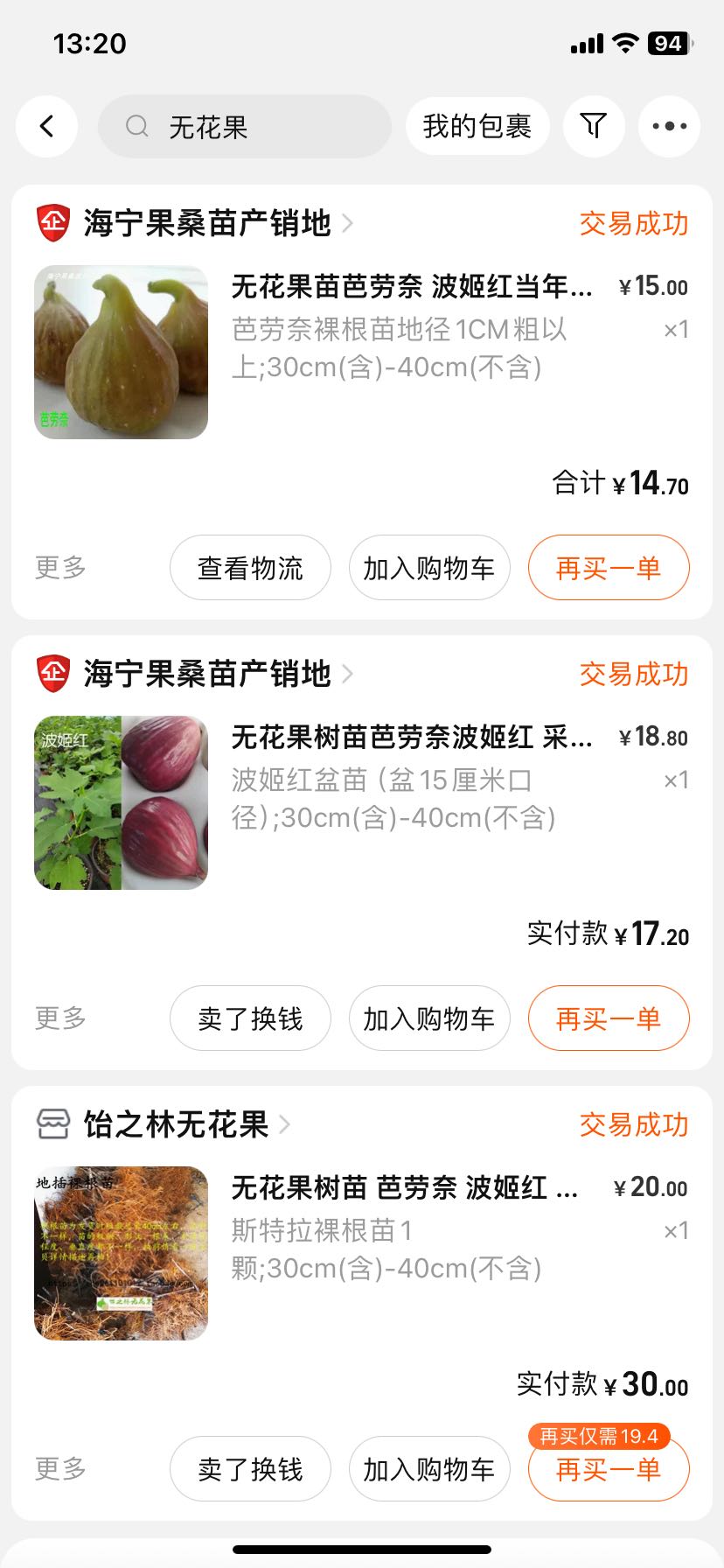Image resolution: width=724 pixels, height=1568 pixels.
Task: Tap 再买一单 on the ¥14.70 order
Action: (x=609, y=568)
